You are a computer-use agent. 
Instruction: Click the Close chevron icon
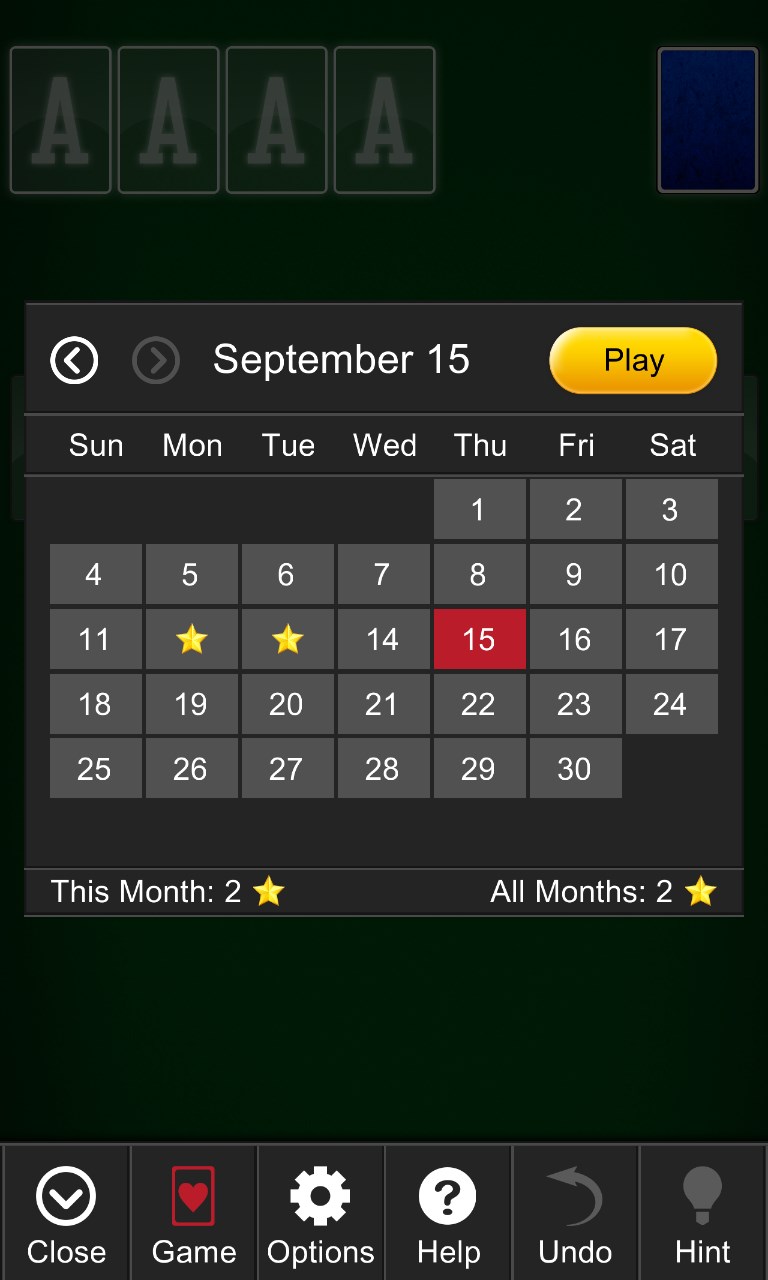click(66, 1210)
